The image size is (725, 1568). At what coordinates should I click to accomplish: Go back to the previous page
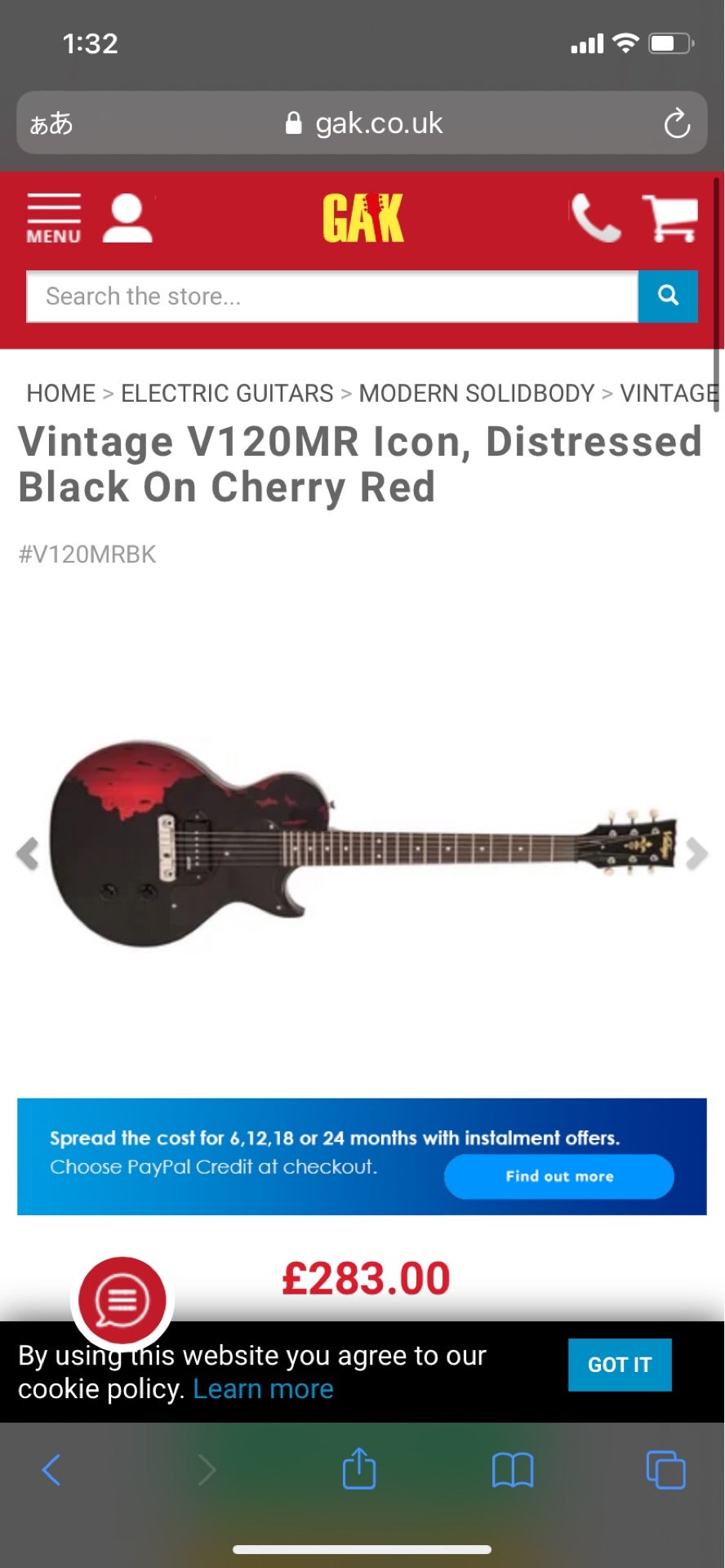(51, 1469)
